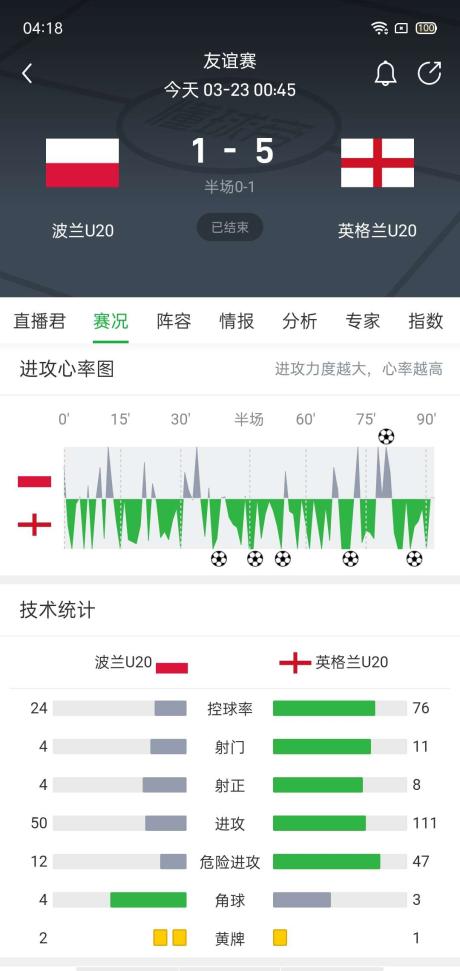Screen dimensions: 460x971
Task: Open the 英格兰U20 team flag
Action: [378, 163]
